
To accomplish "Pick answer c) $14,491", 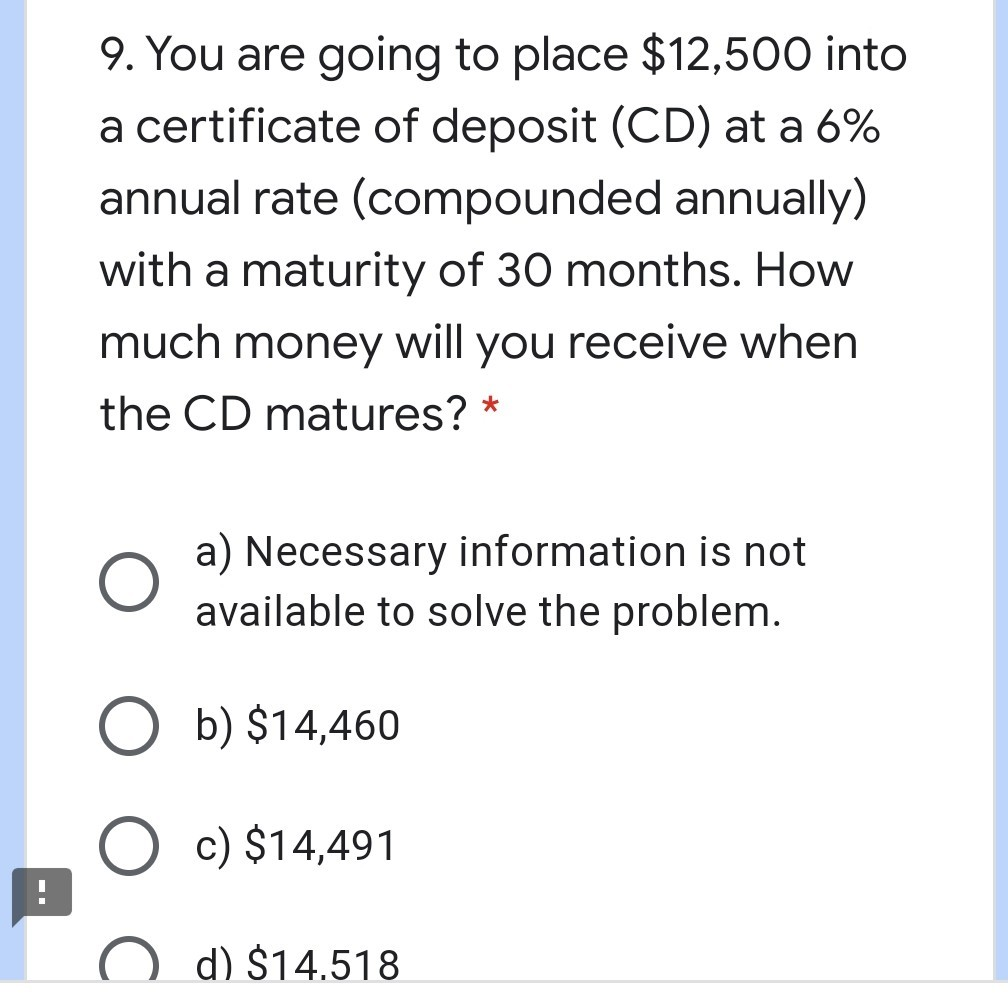I will point(128,847).
